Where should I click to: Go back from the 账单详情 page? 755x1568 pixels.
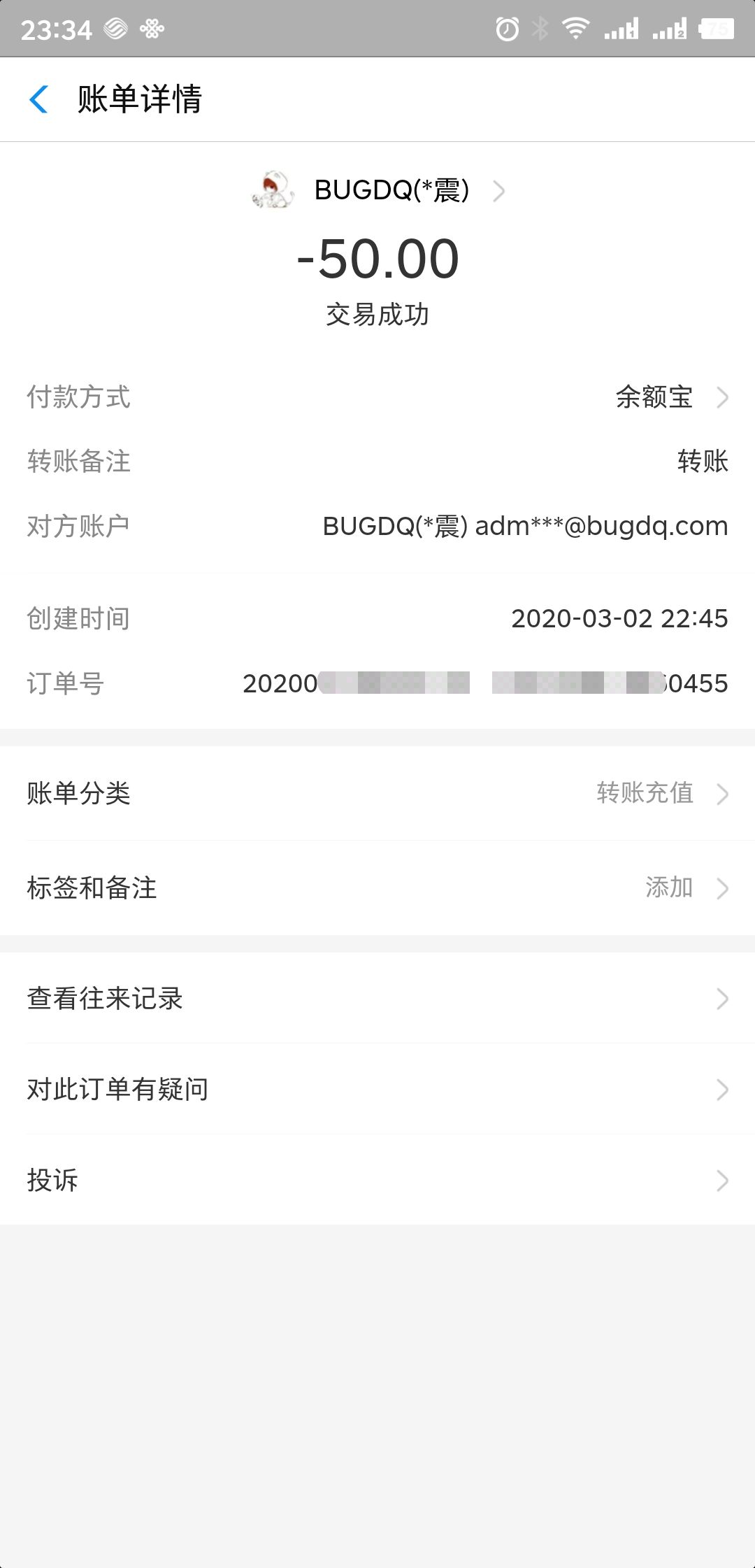click(39, 99)
